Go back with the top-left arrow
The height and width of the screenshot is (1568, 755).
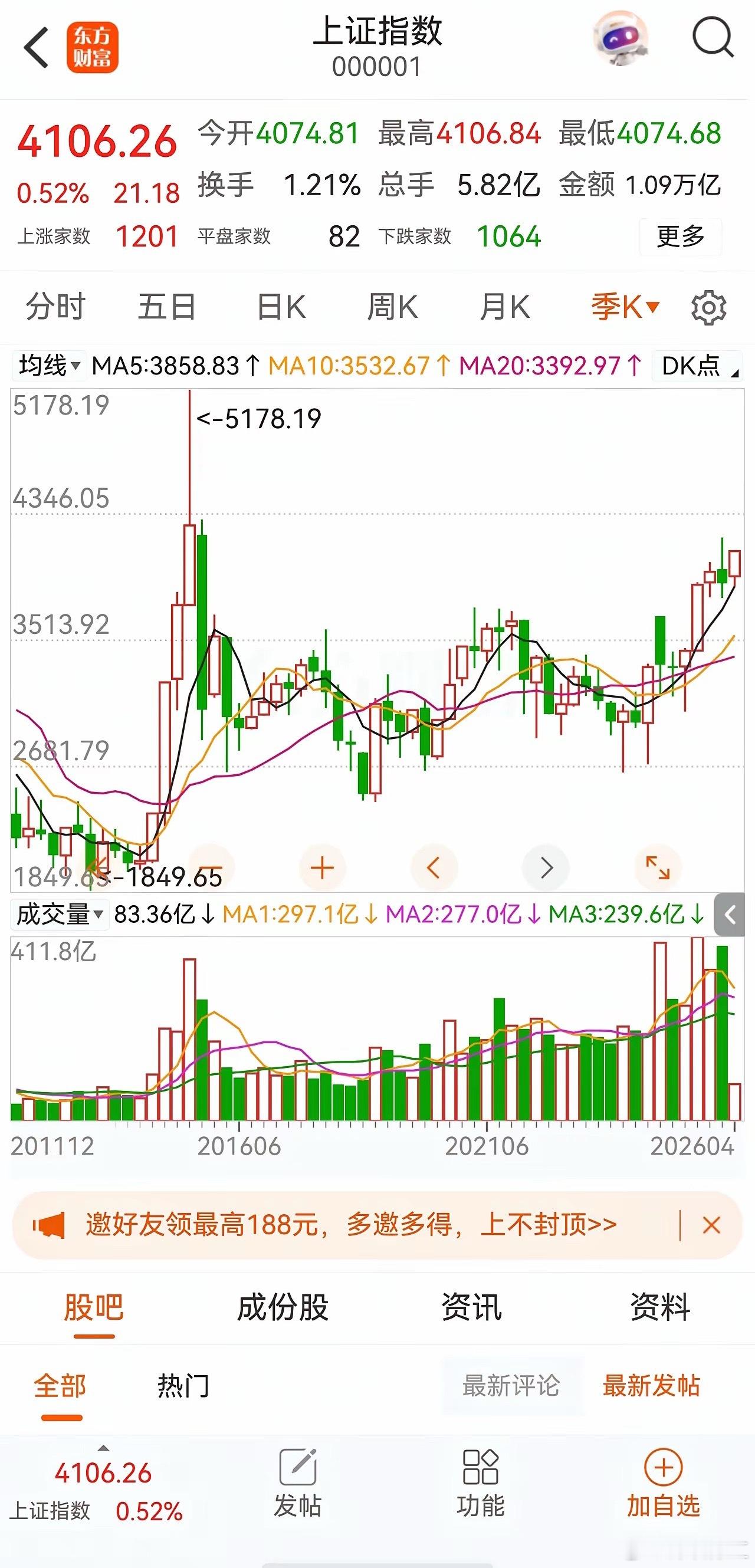click(37, 48)
